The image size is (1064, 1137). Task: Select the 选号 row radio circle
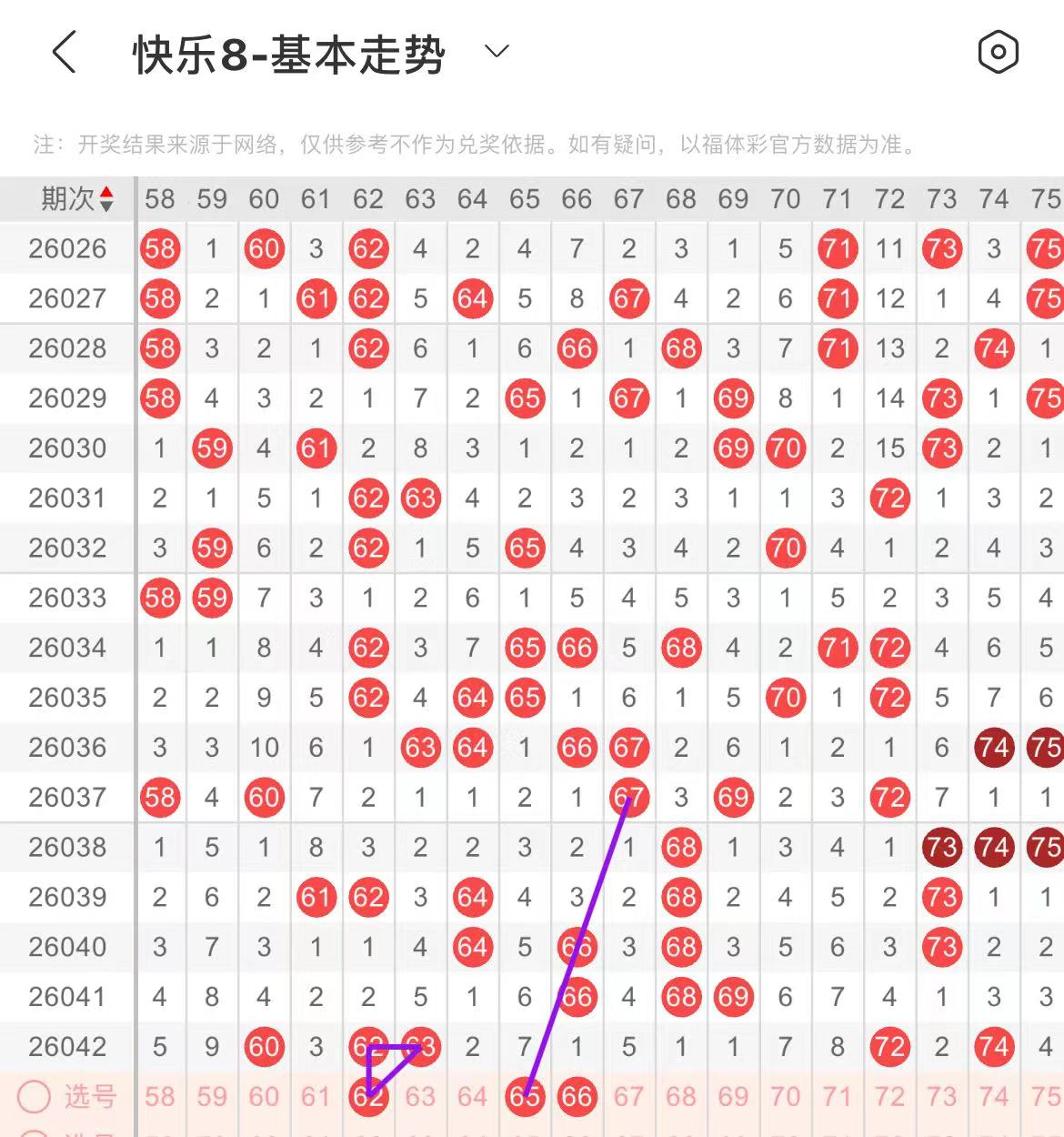point(35,1097)
